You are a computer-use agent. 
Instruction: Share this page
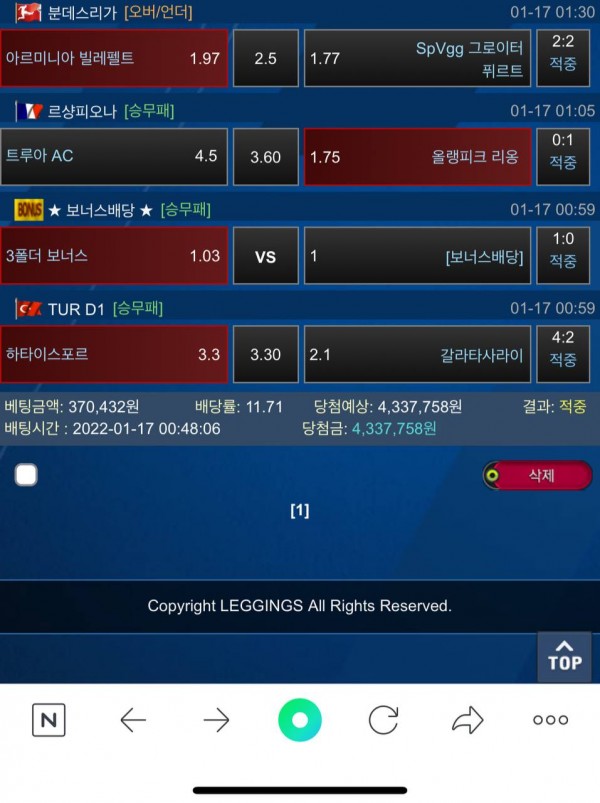467,720
